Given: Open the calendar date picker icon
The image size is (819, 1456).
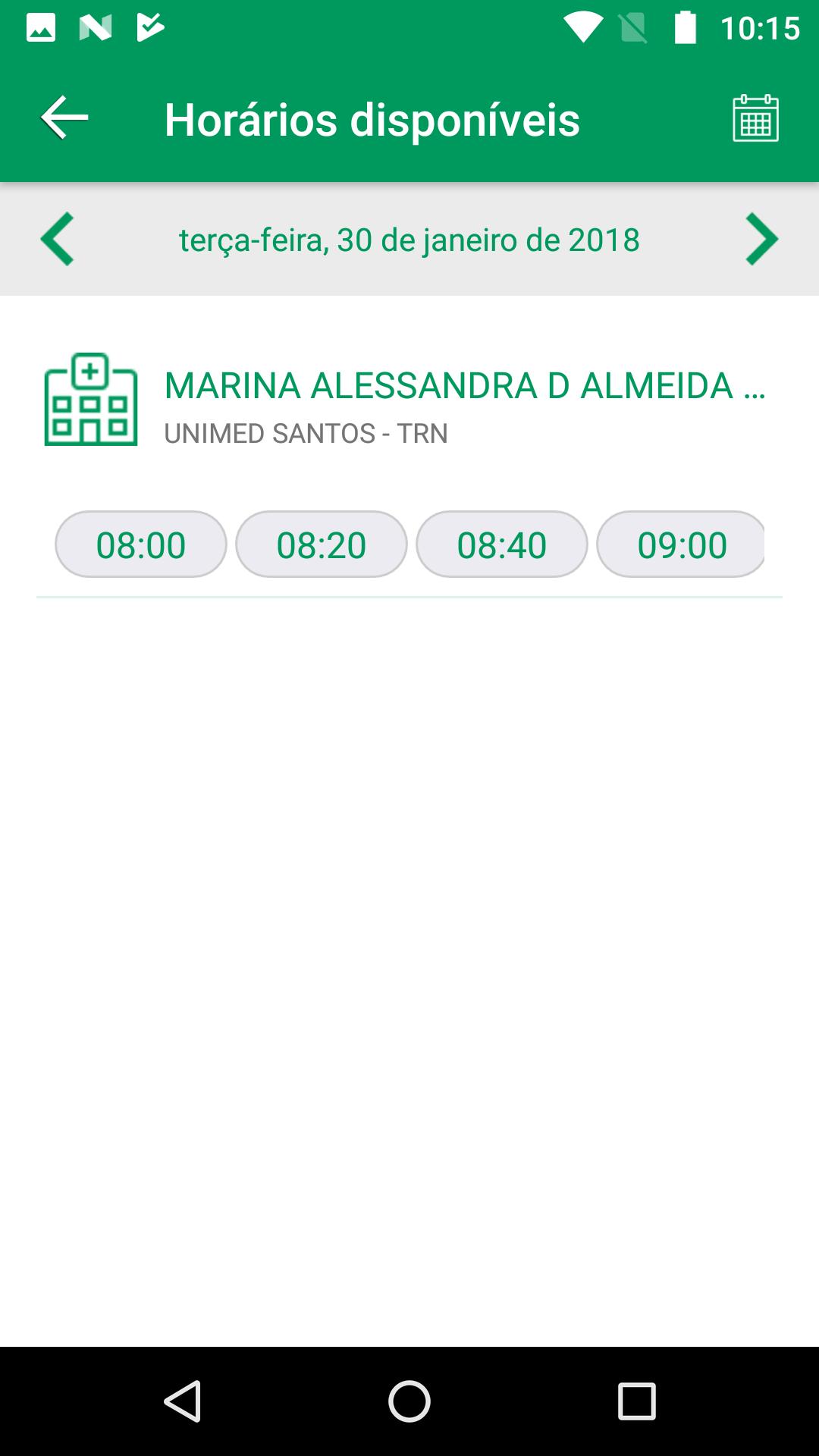Looking at the screenshot, I should (755, 118).
